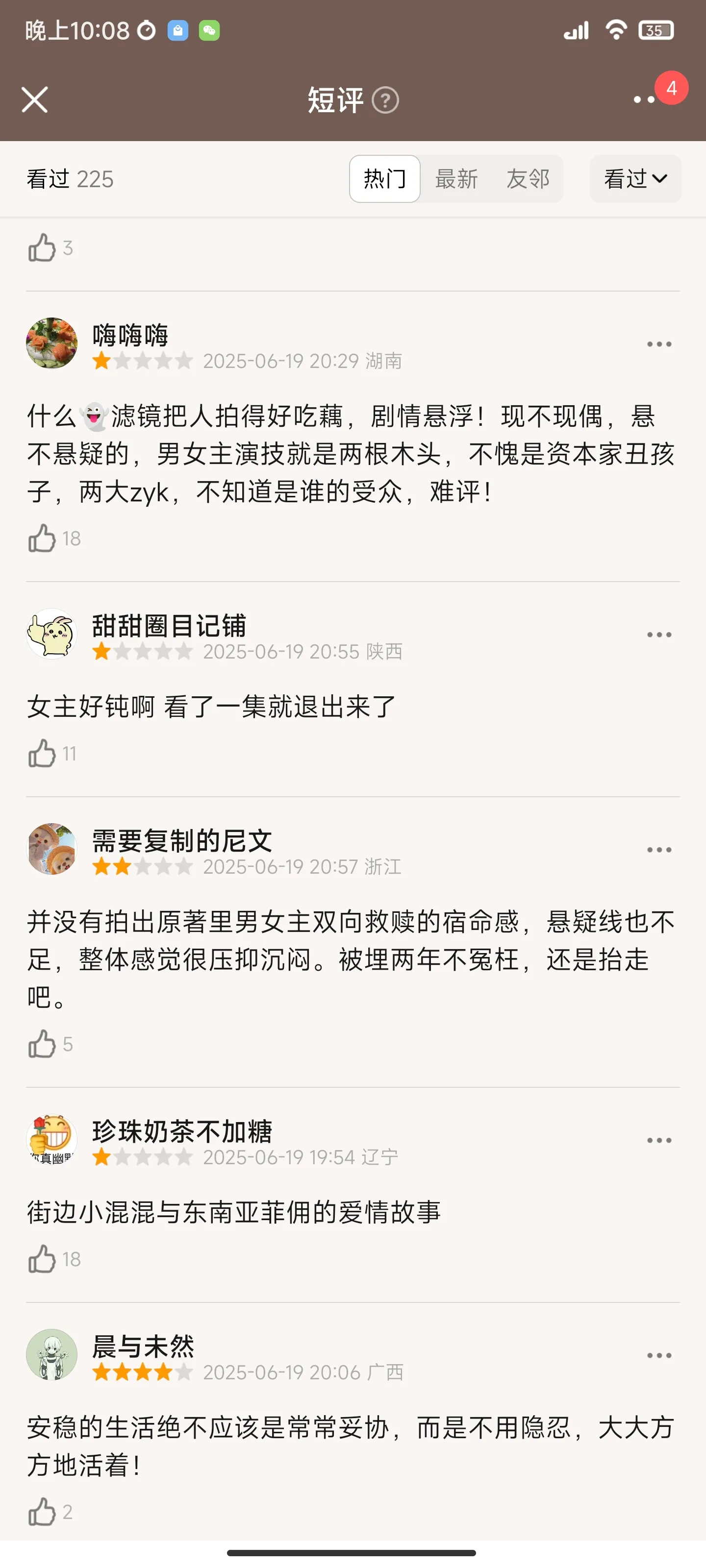Close the 短评 page

(35, 100)
